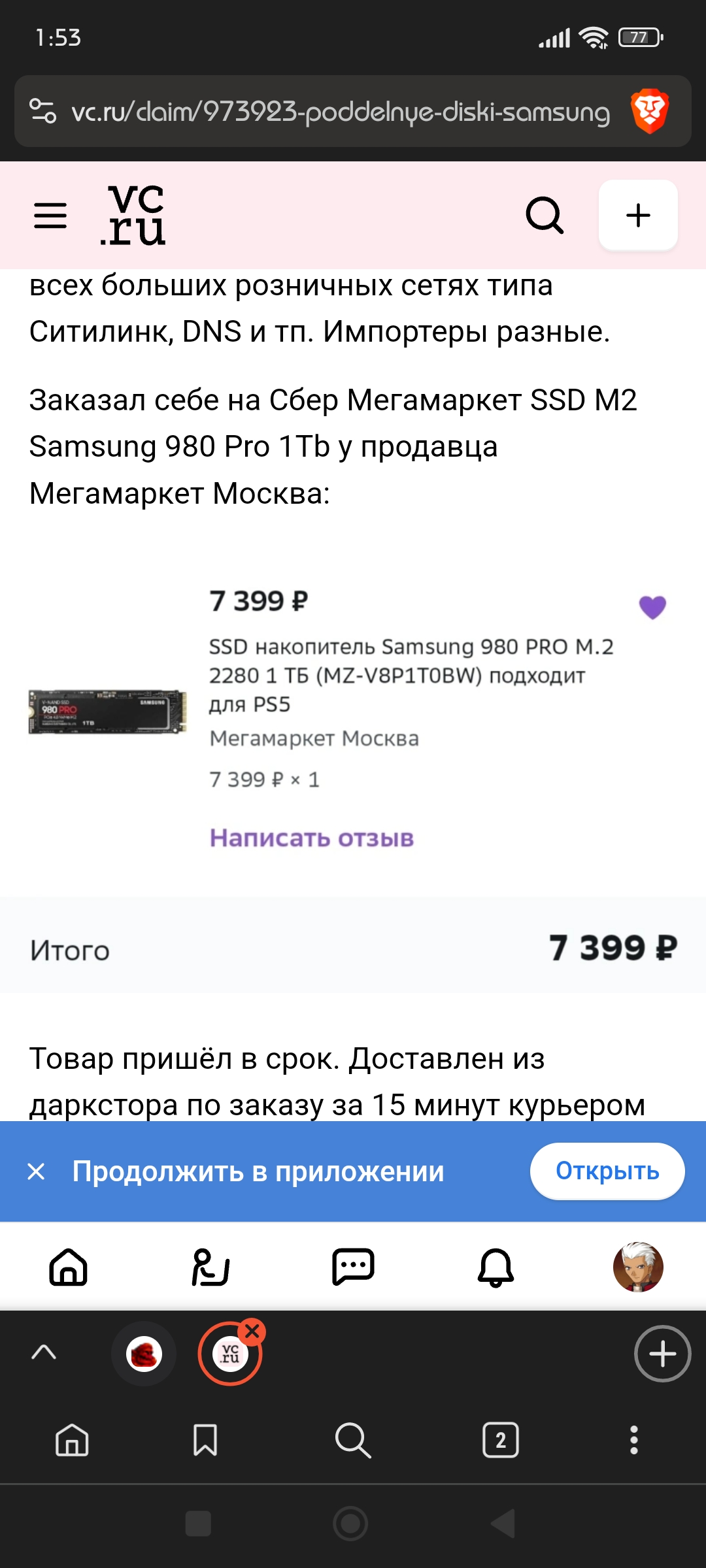Open the site settings icon in the address bar
The image size is (706, 1568).
[x=43, y=111]
